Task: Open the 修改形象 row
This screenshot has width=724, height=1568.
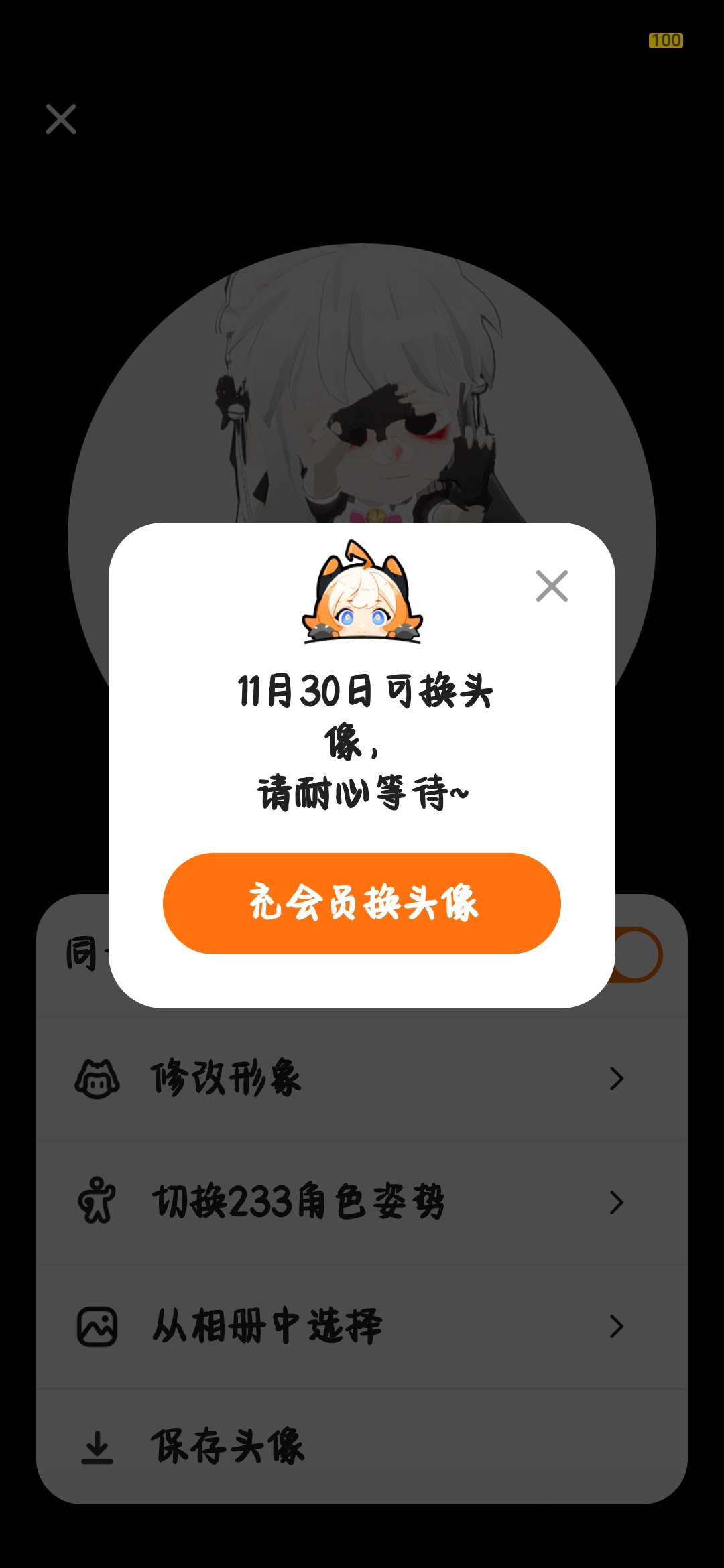Action: 362,1078
